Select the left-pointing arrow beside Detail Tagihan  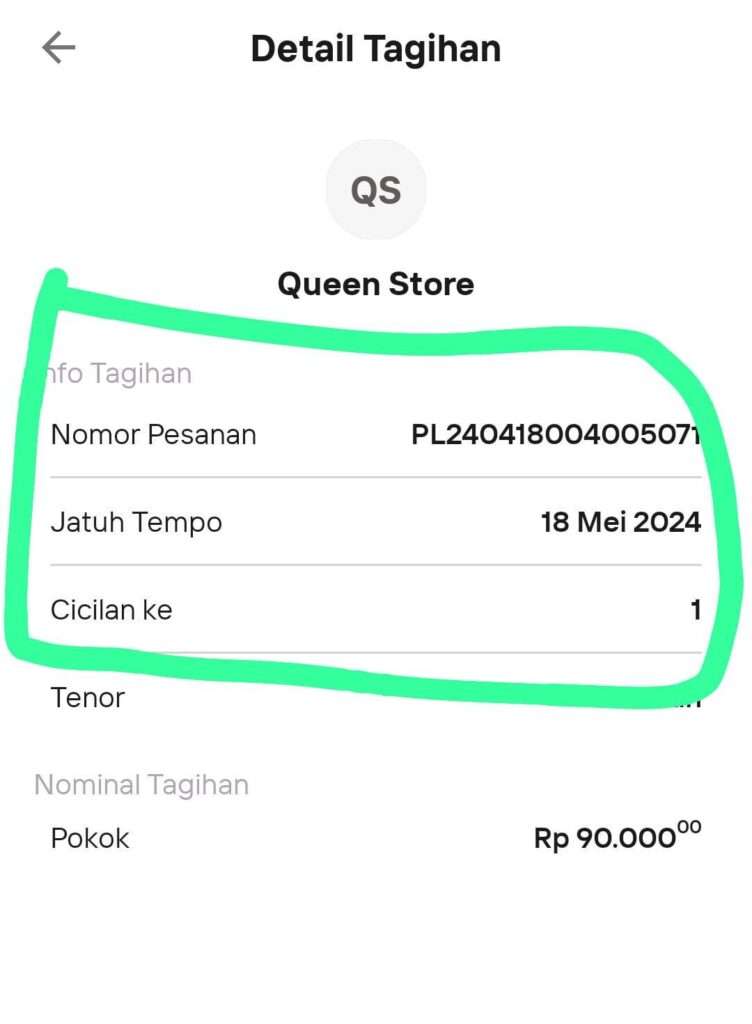[58, 47]
